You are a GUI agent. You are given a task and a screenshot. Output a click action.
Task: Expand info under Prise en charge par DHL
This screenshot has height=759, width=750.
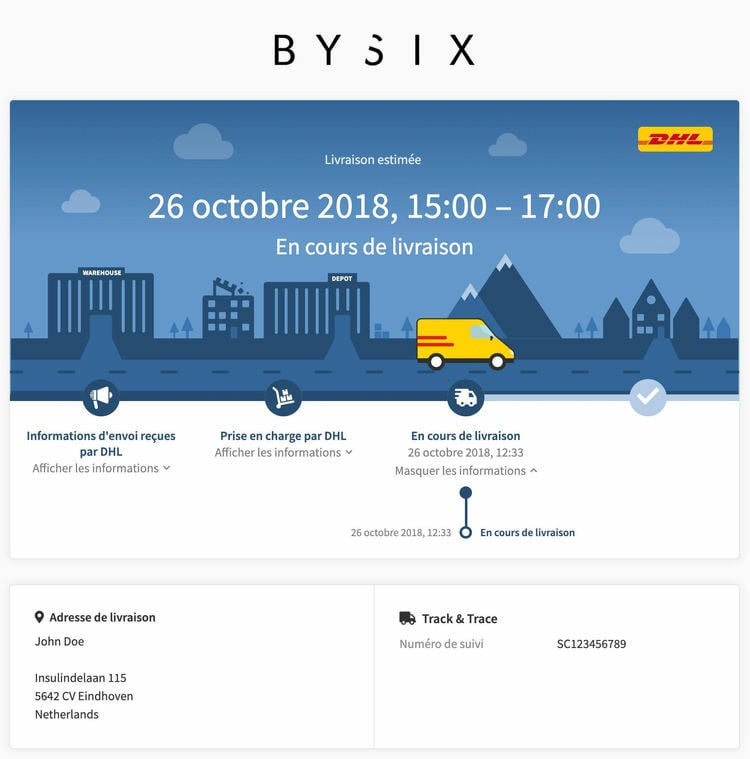[x=283, y=452]
